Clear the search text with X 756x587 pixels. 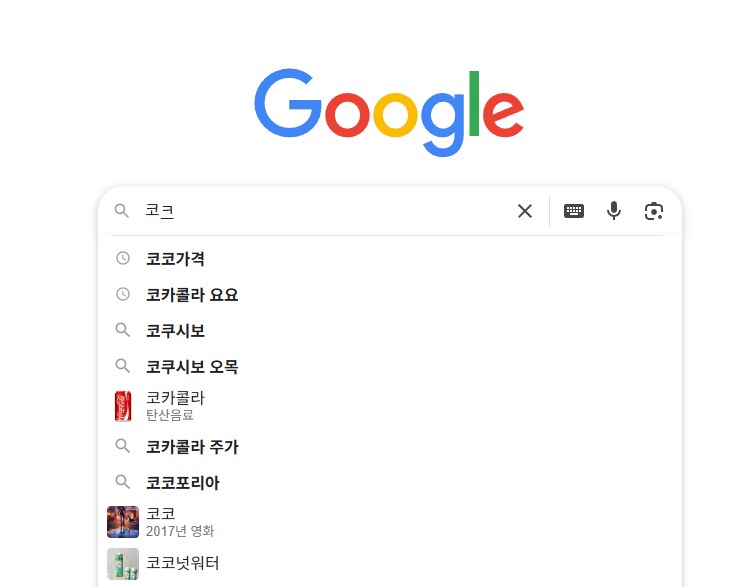[x=525, y=211]
